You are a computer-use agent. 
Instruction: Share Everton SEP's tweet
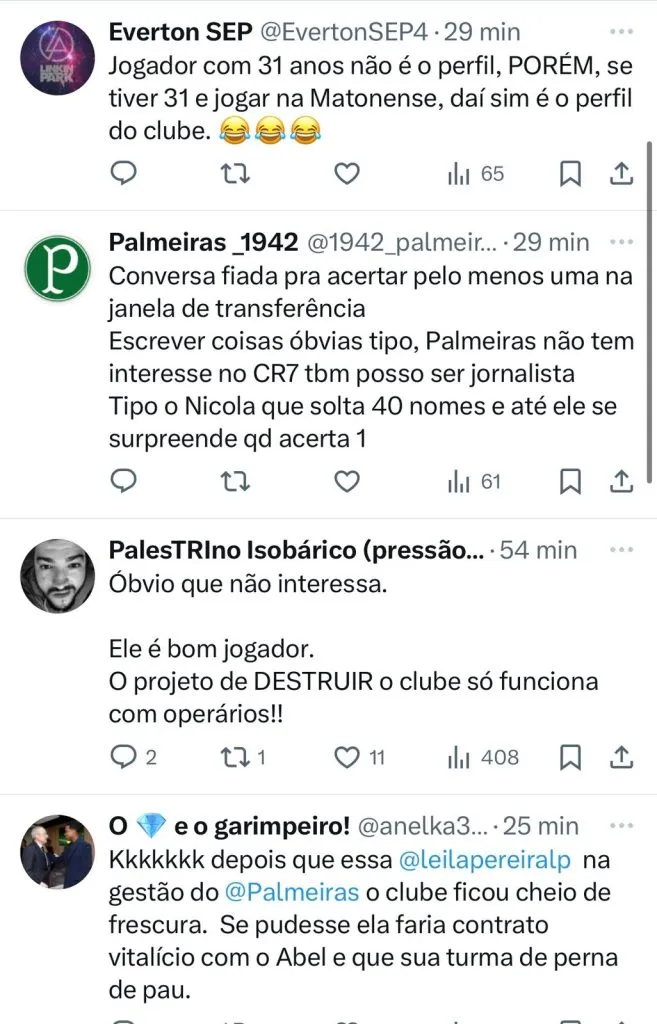pos(620,174)
